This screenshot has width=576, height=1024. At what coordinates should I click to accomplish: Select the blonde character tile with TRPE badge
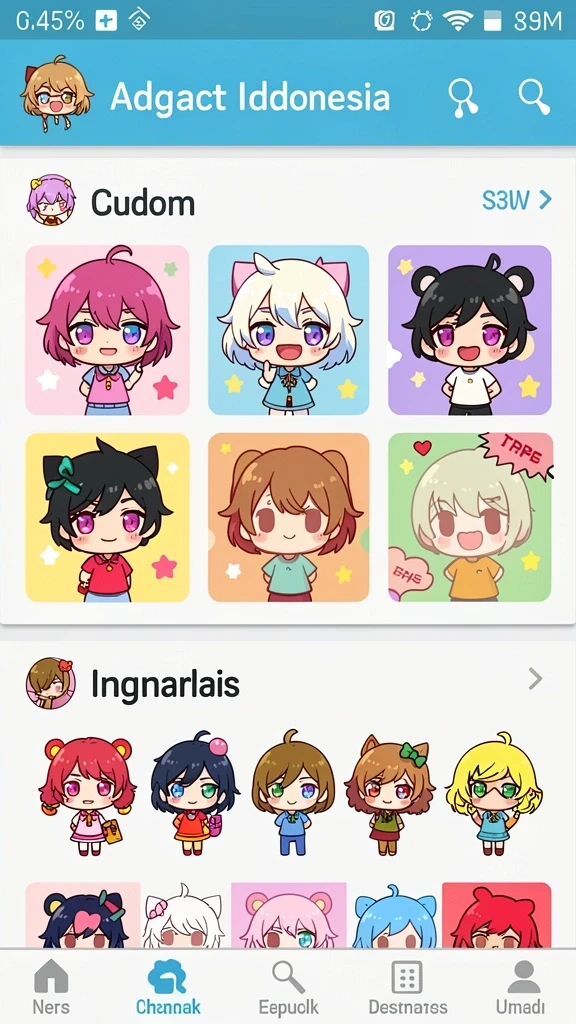(x=470, y=517)
